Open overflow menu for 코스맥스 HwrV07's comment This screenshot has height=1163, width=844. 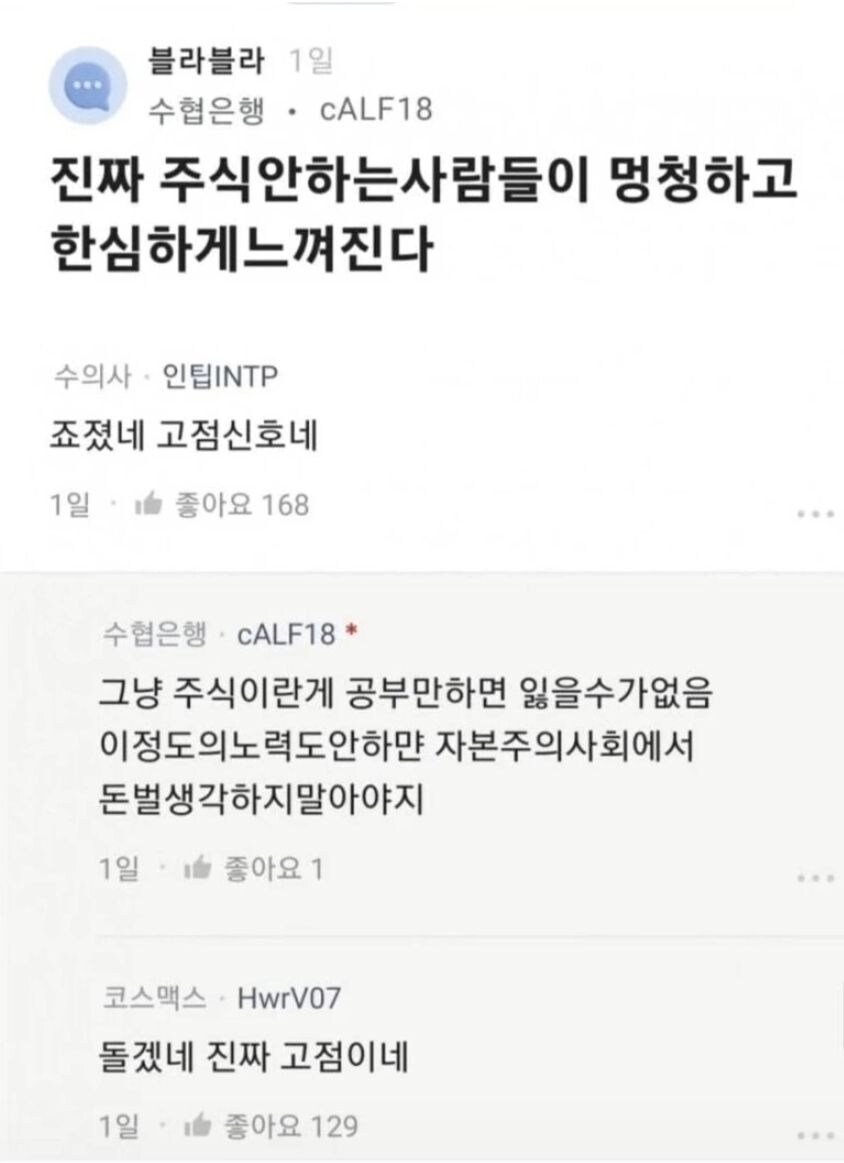[x=815, y=1135]
